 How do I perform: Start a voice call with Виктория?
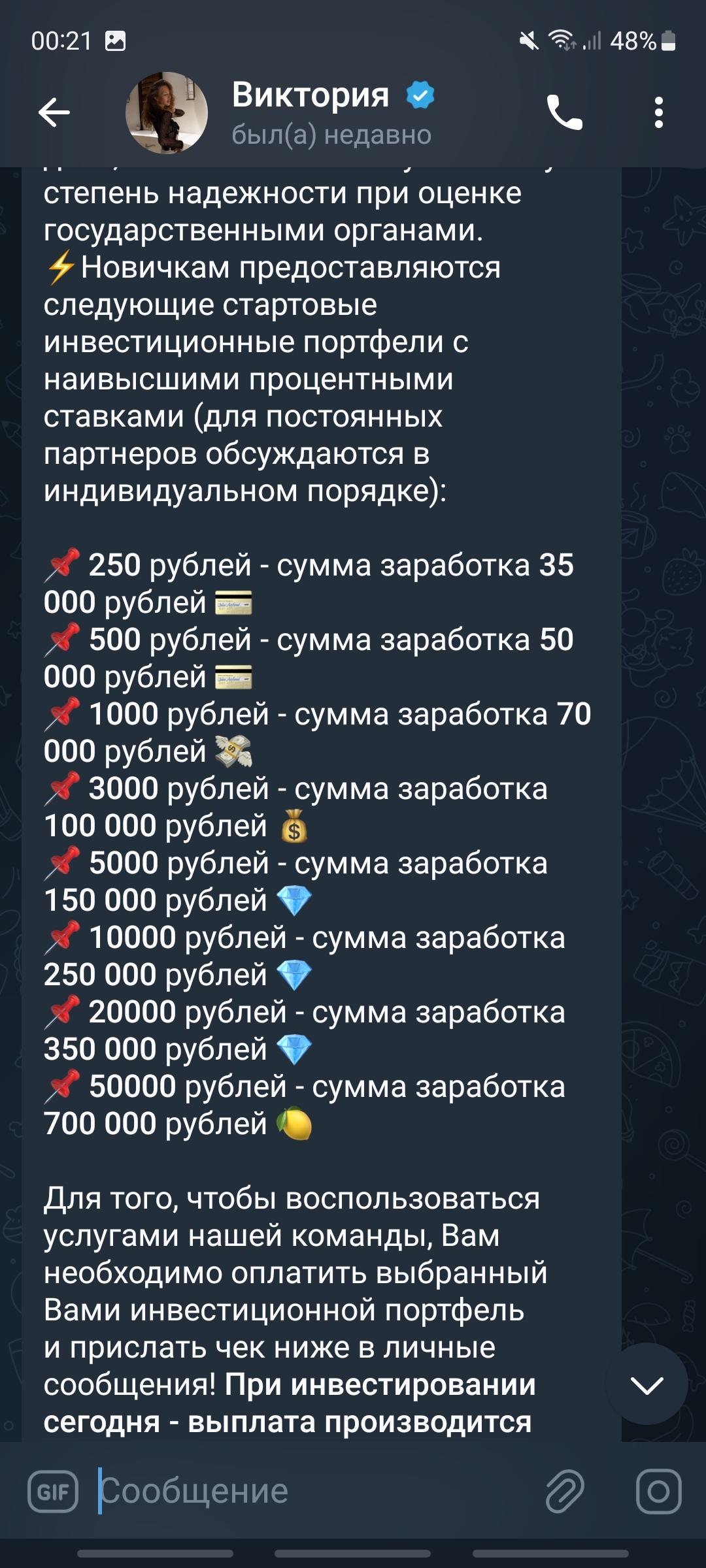pyautogui.click(x=564, y=112)
